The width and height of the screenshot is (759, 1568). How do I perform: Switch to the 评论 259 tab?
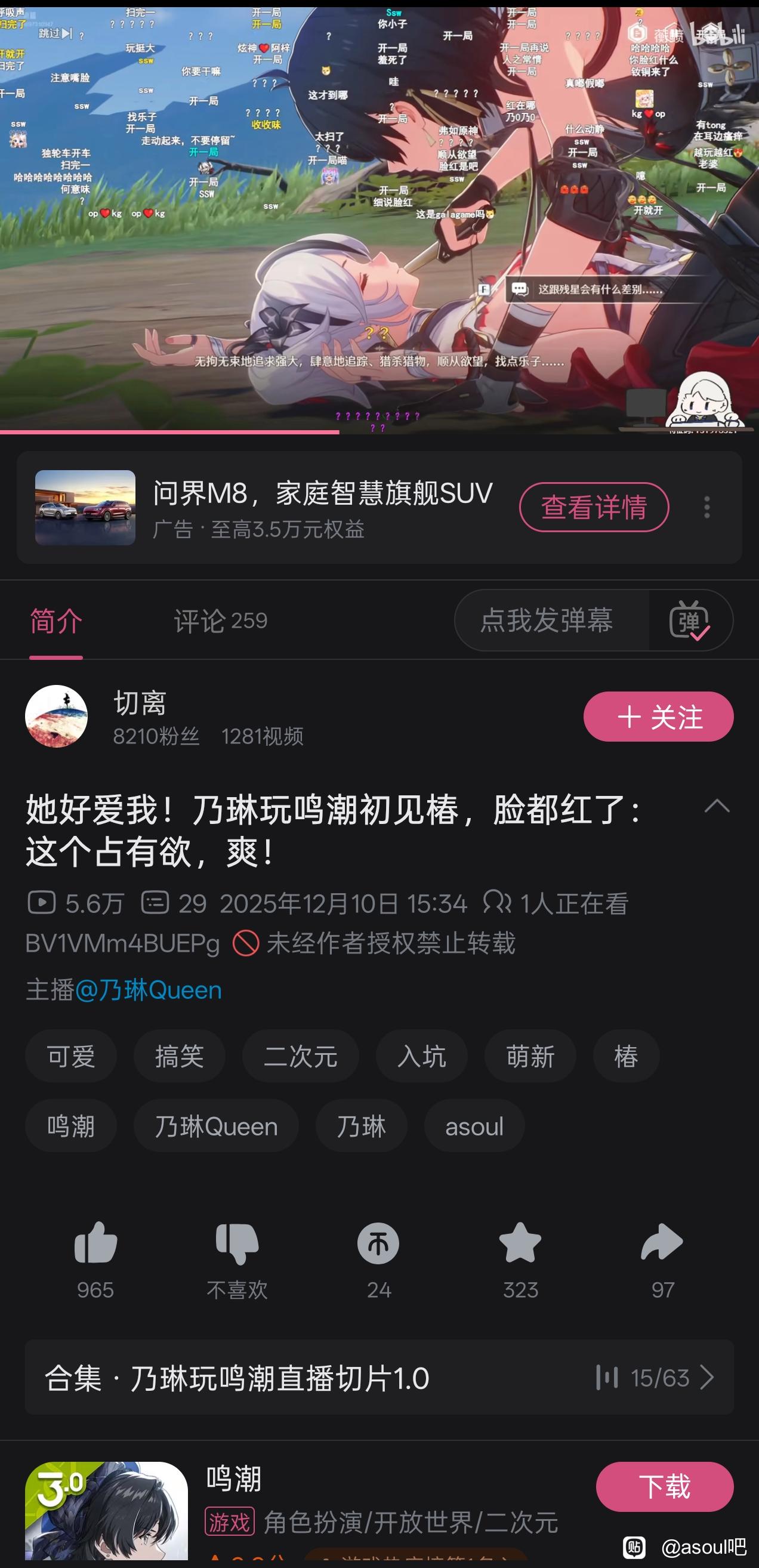(220, 621)
